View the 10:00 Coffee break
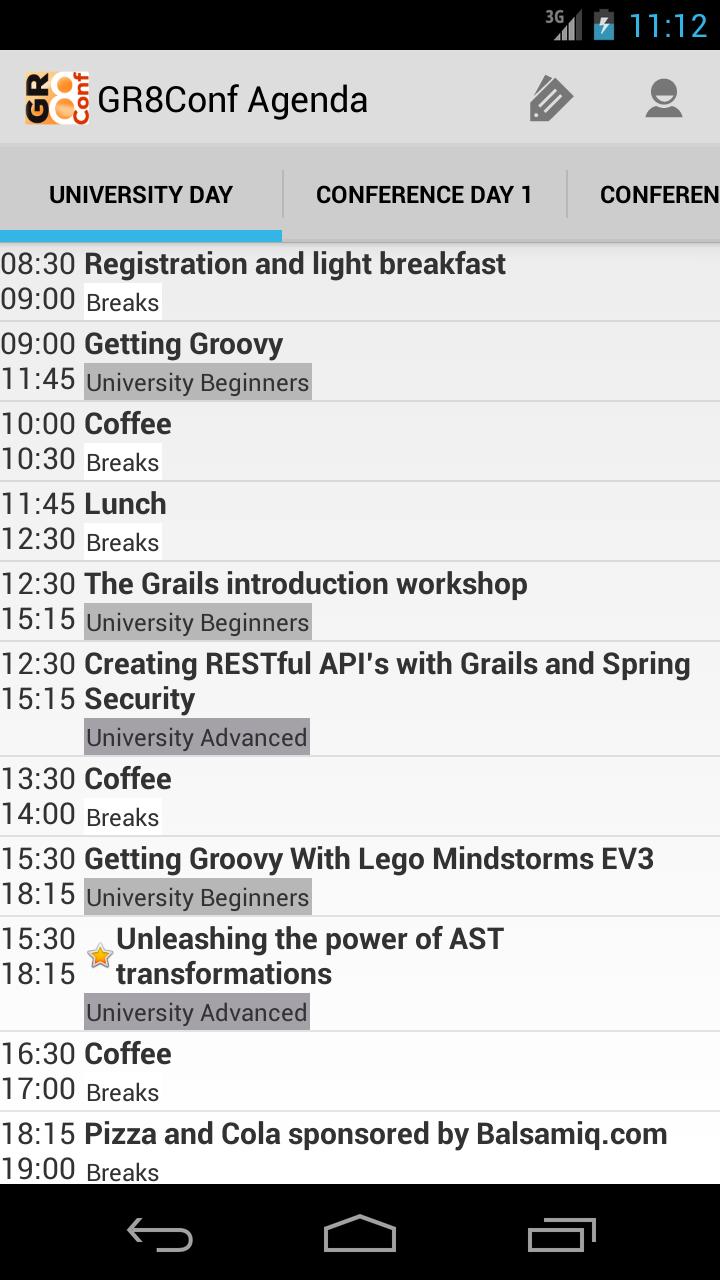 [128, 424]
